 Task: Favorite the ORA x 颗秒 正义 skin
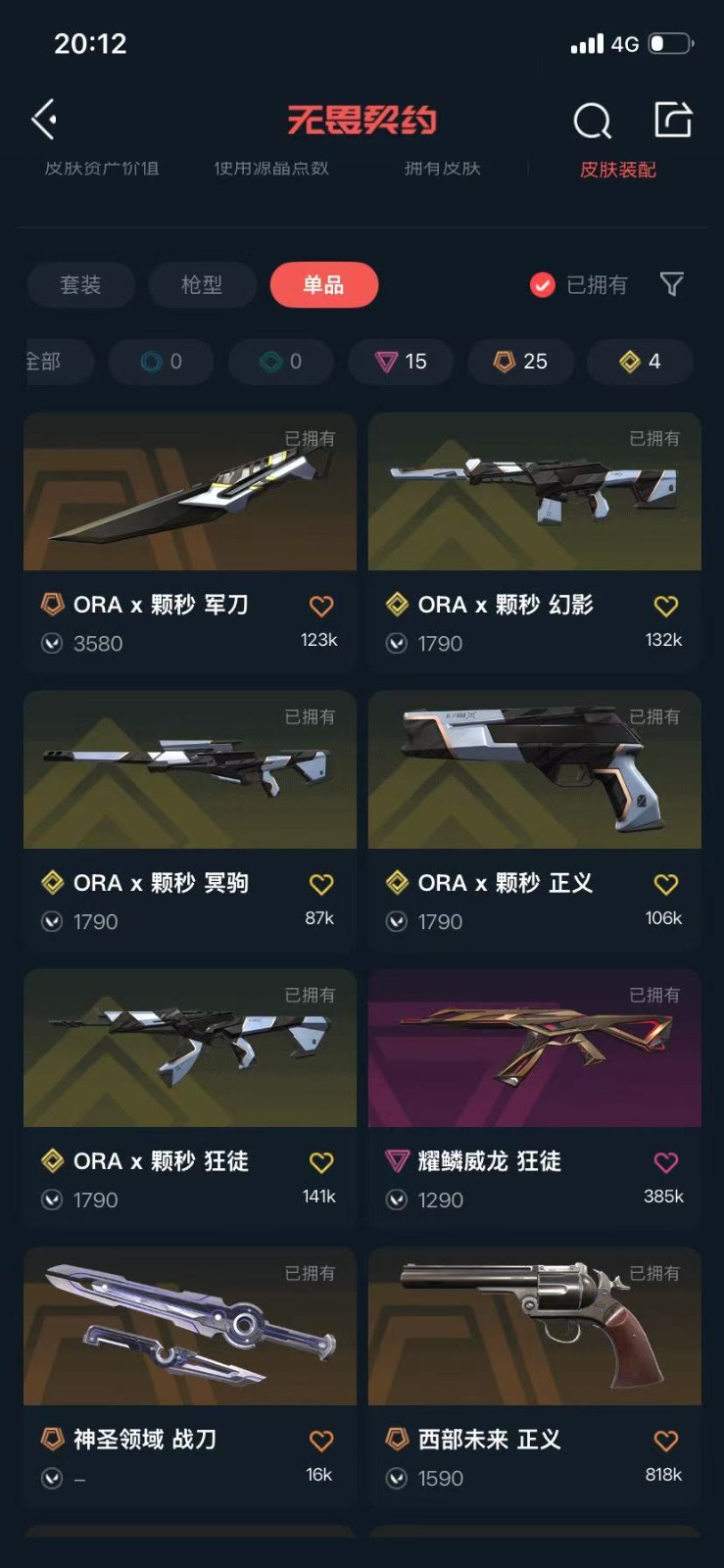click(666, 885)
